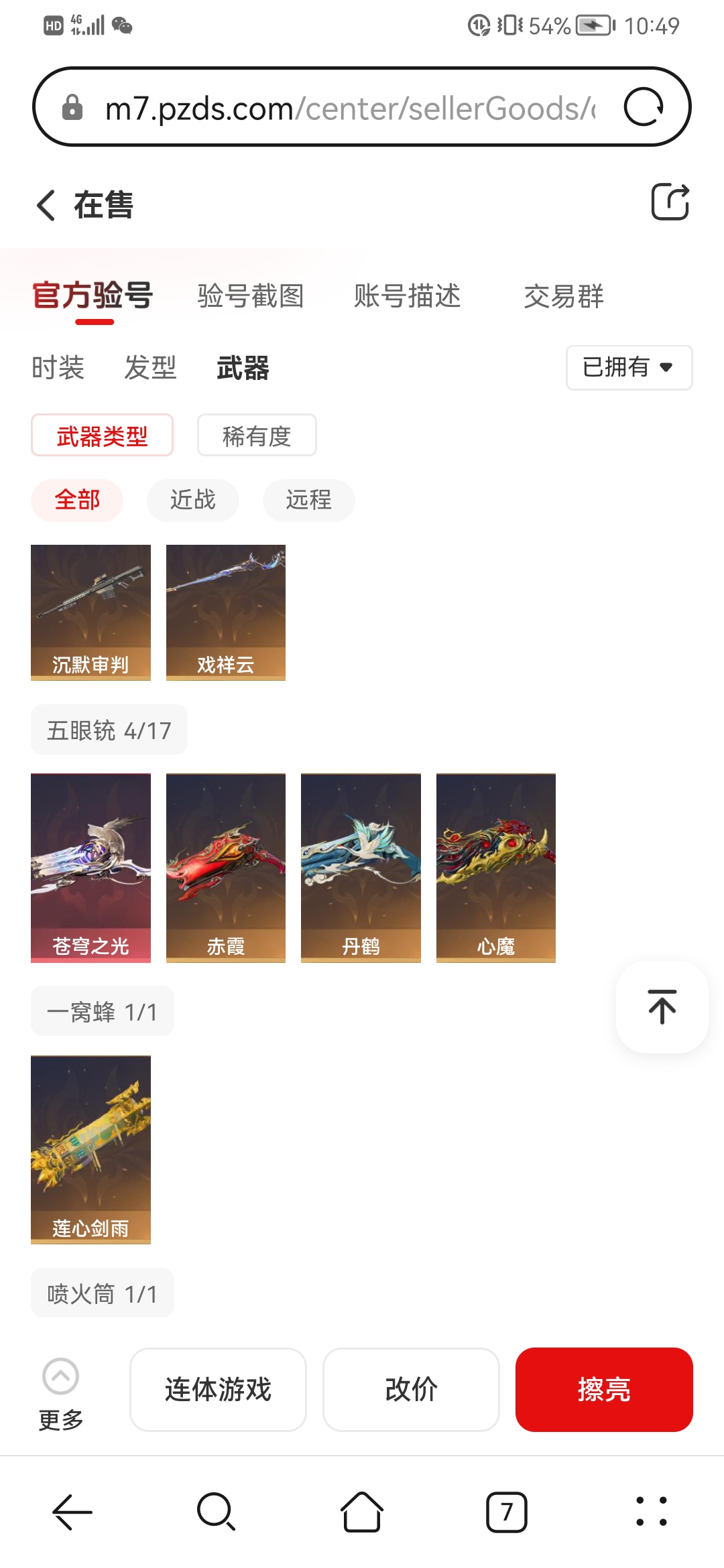This screenshot has width=724, height=1568.
Task: Filter weapons by 近战
Action: tap(192, 500)
